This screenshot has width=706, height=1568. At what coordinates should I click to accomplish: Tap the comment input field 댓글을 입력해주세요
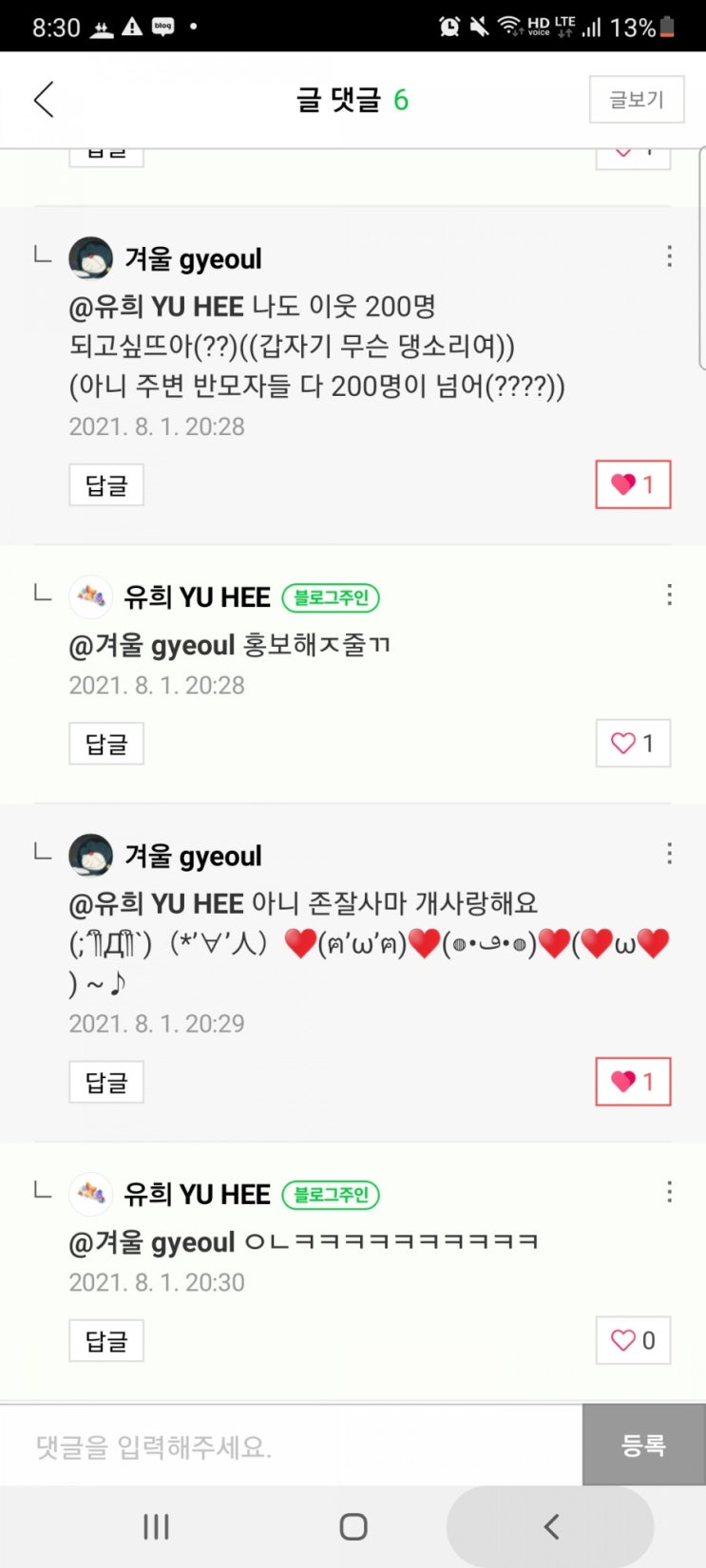[x=285, y=1445]
